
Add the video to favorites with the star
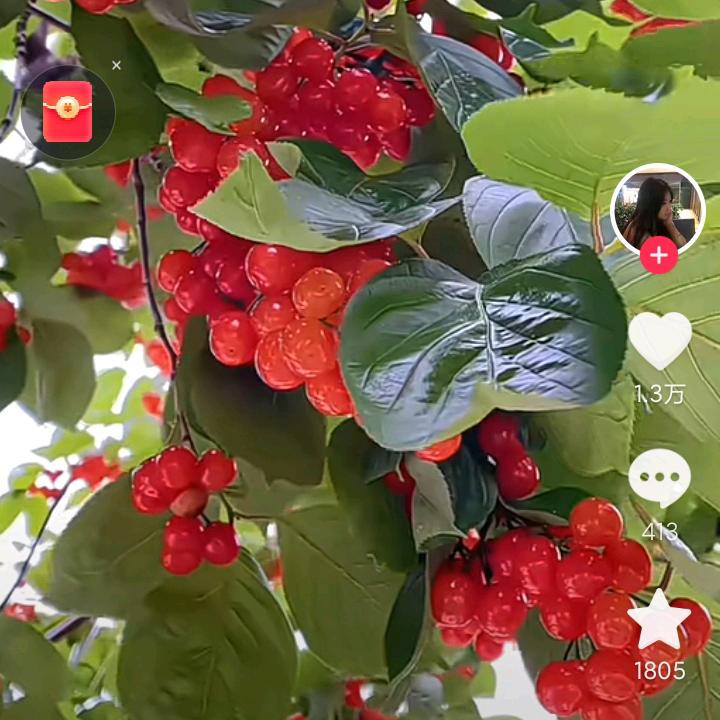[x=659, y=620]
